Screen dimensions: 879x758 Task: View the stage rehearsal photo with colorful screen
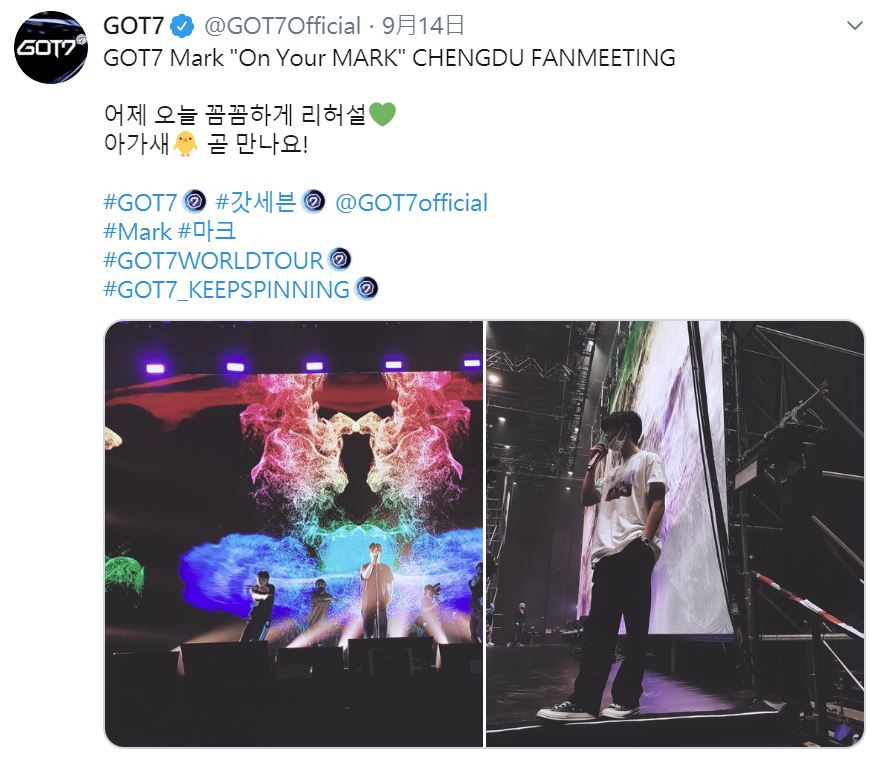point(294,534)
